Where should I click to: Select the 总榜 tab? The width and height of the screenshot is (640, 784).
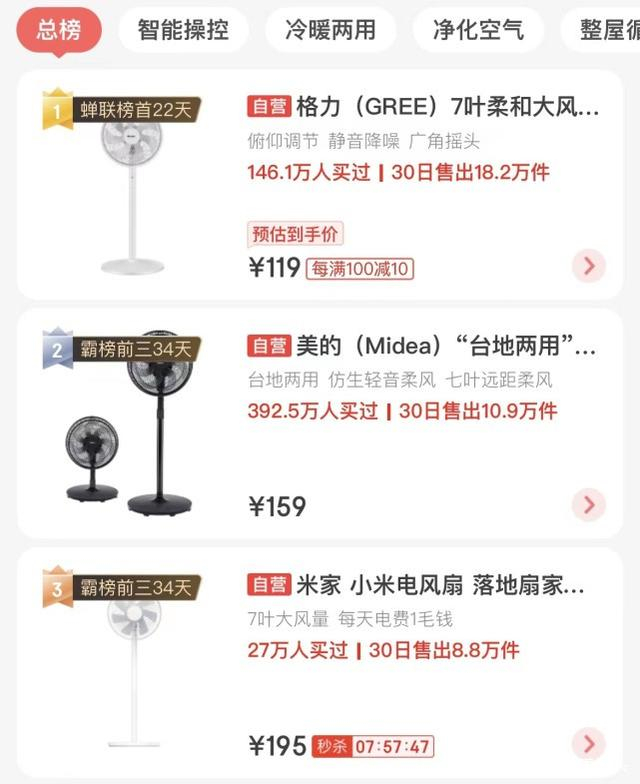(x=59, y=29)
